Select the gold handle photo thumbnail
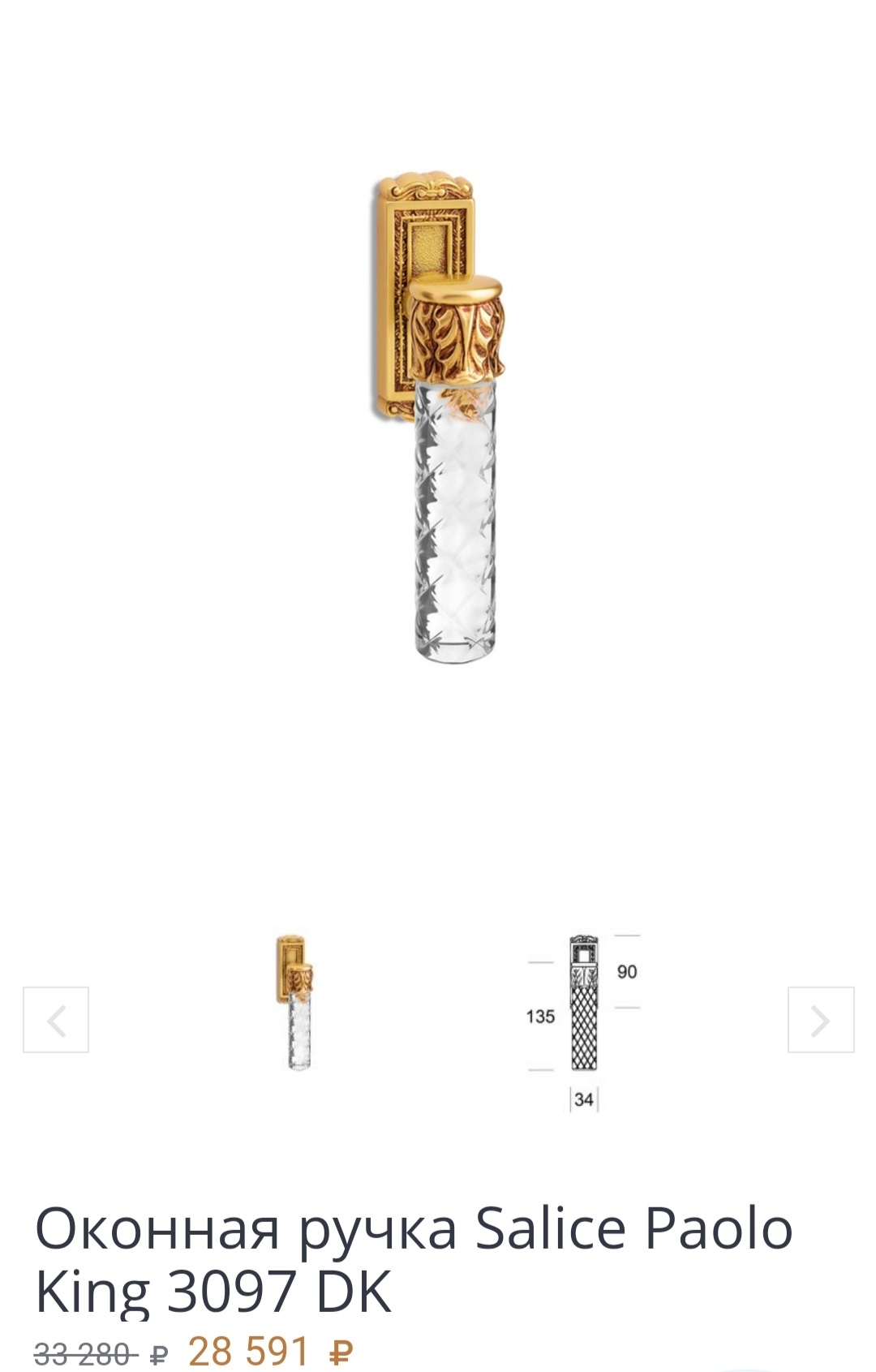The width and height of the screenshot is (876, 1372). coord(297,1003)
